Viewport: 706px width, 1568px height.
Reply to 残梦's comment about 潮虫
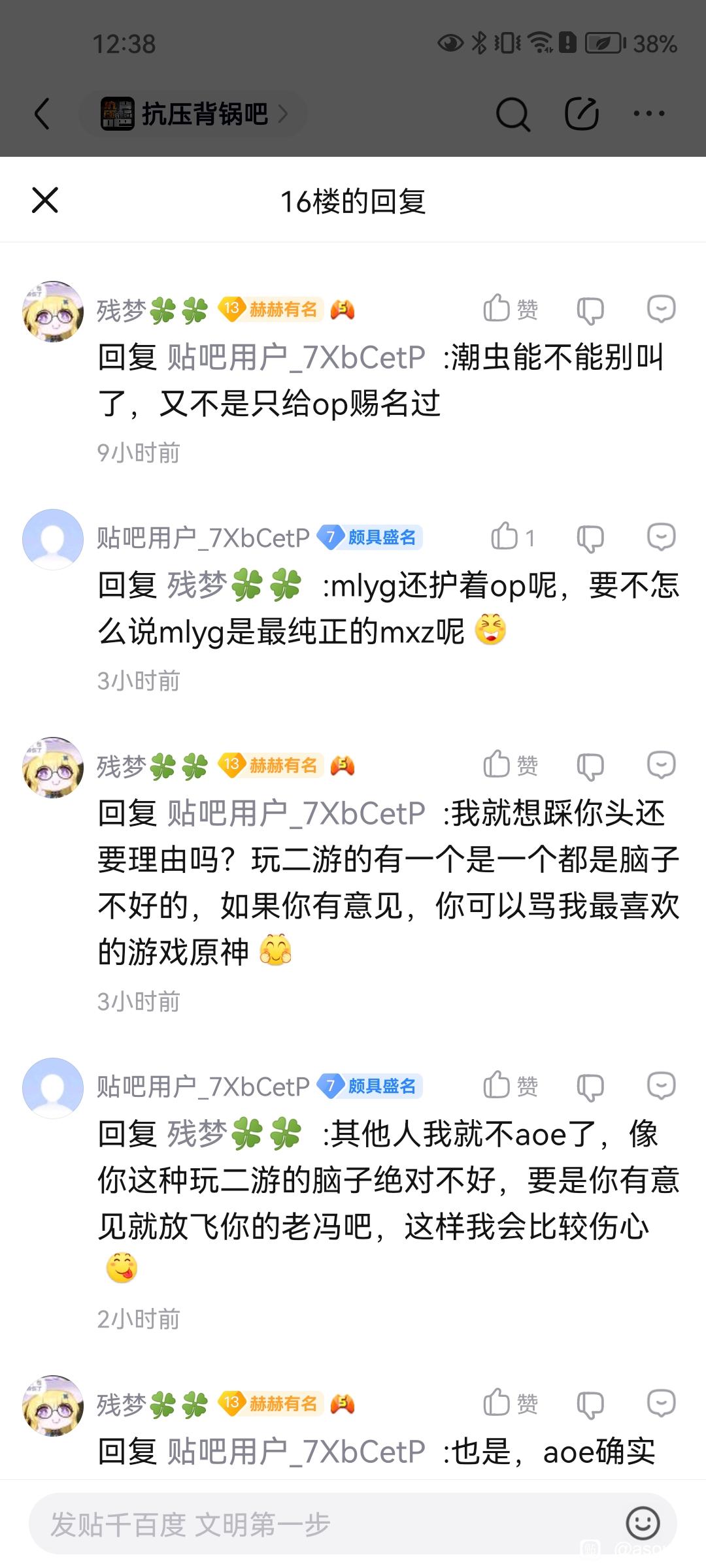click(x=661, y=308)
